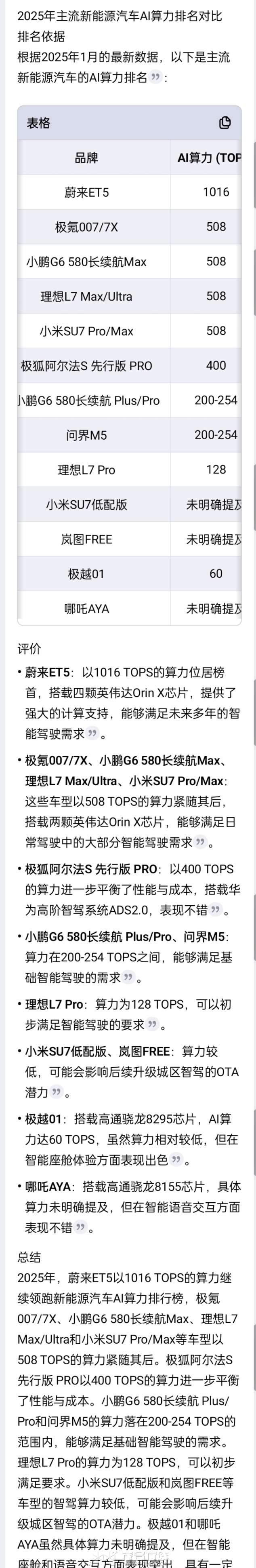Image resolution: width=256 pixels, height=1568 pixels.
Task: Open the citation after 新能源汽车的AI算力排名
Action: coord(155,78)
